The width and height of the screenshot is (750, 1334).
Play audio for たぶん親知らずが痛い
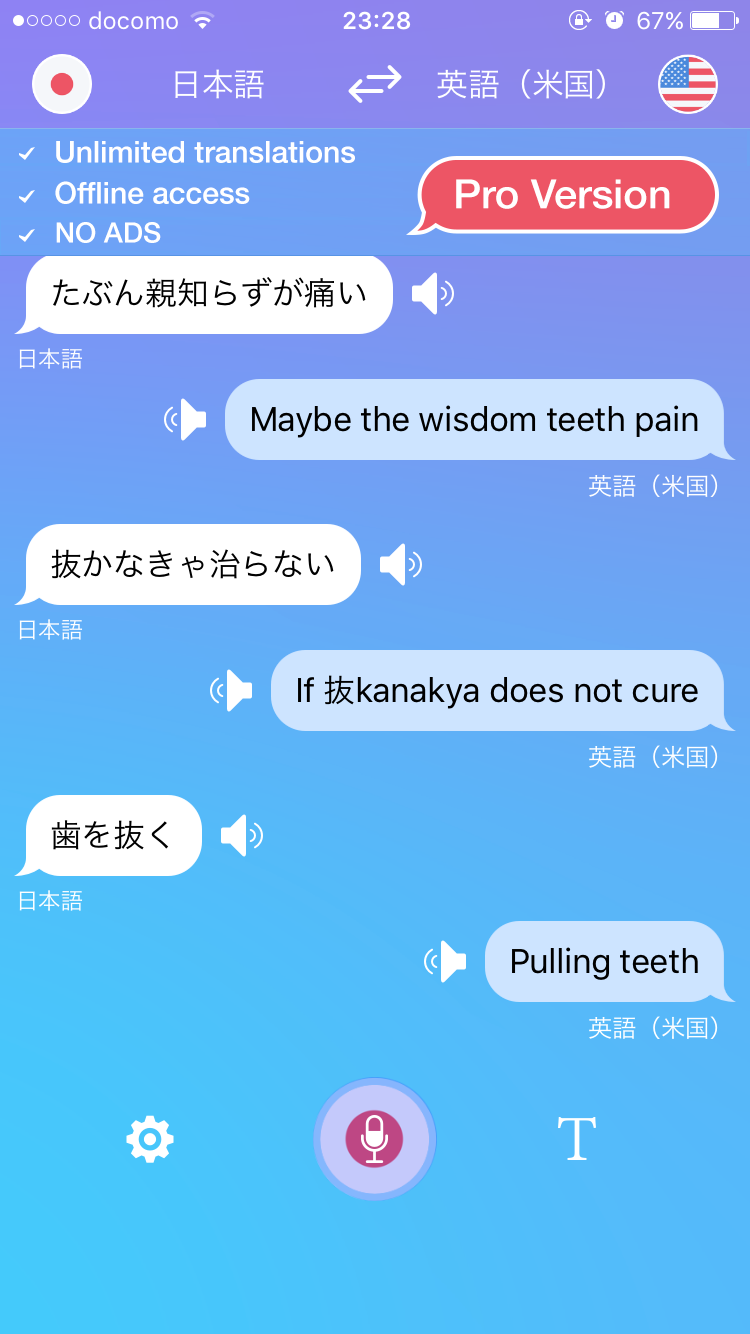[x=432, y=294]
